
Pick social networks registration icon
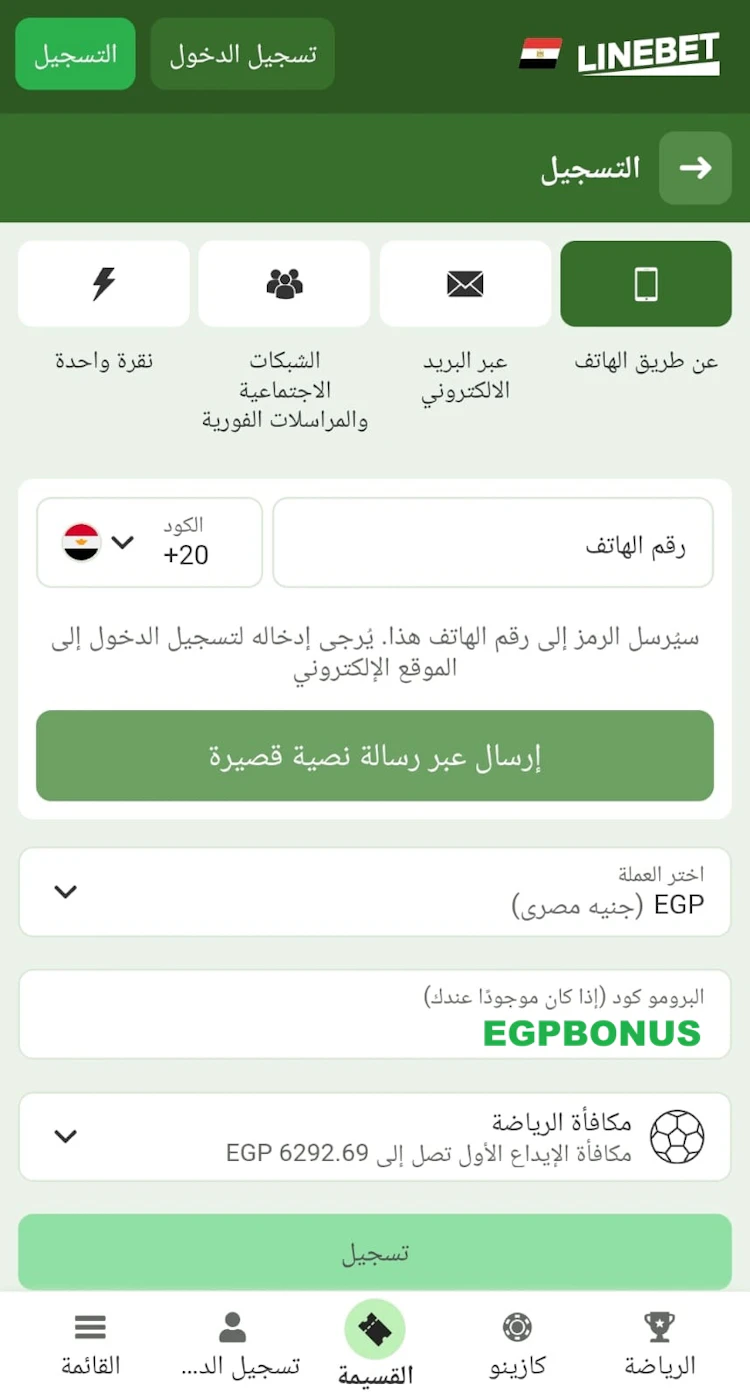[x=284, y=283]
